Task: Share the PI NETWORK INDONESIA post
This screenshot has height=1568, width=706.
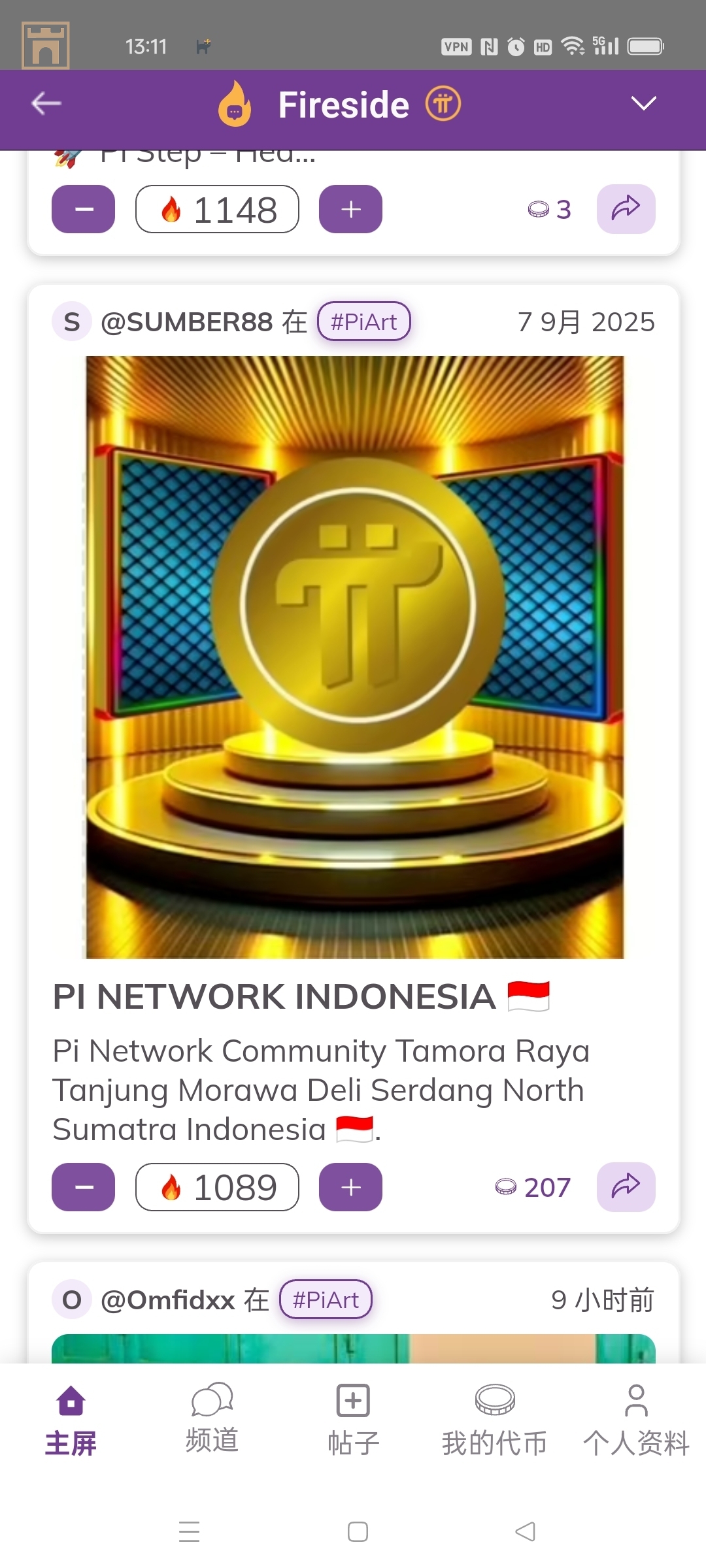Action: point(626,1187)
